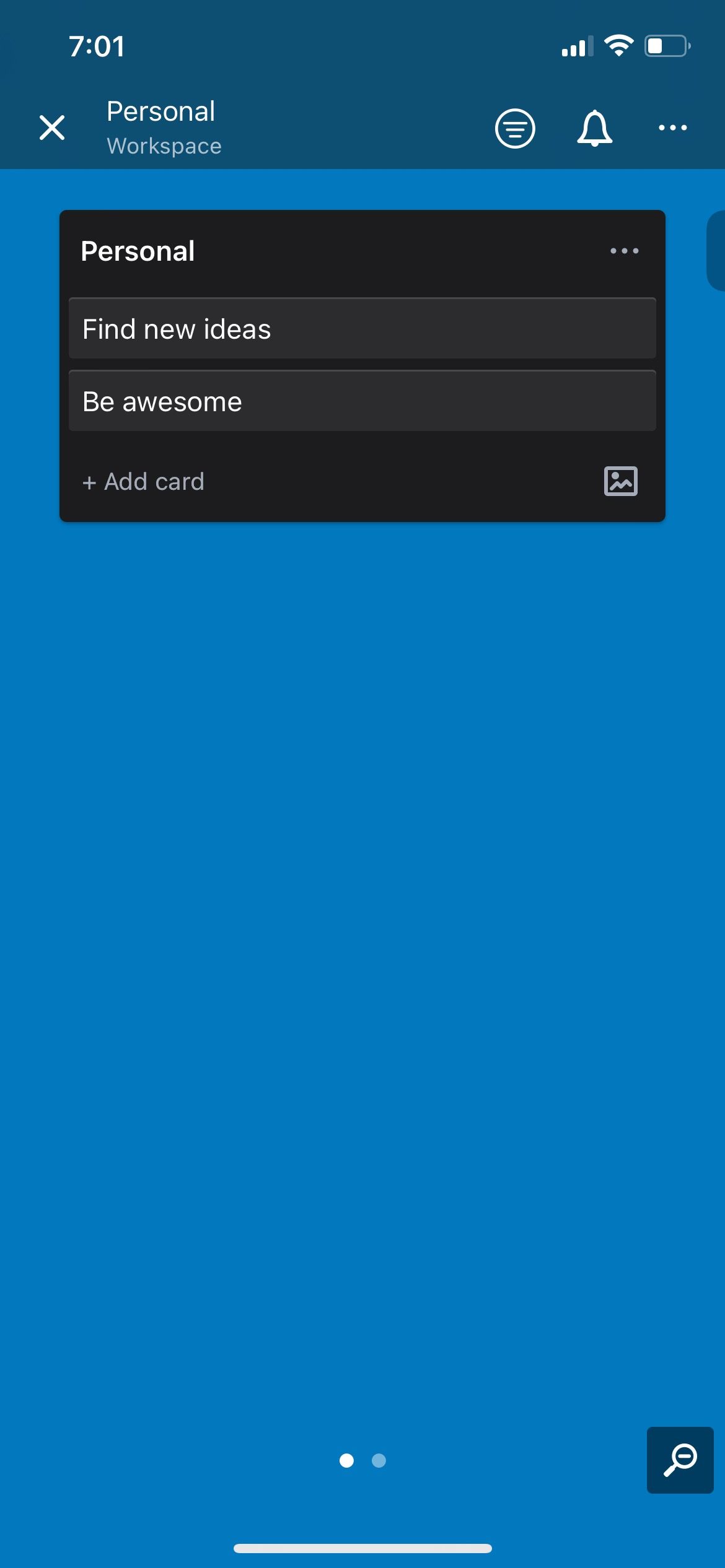Zoom out the board view
This screenshot has height=1568, width=725.
pos(680,1460)
